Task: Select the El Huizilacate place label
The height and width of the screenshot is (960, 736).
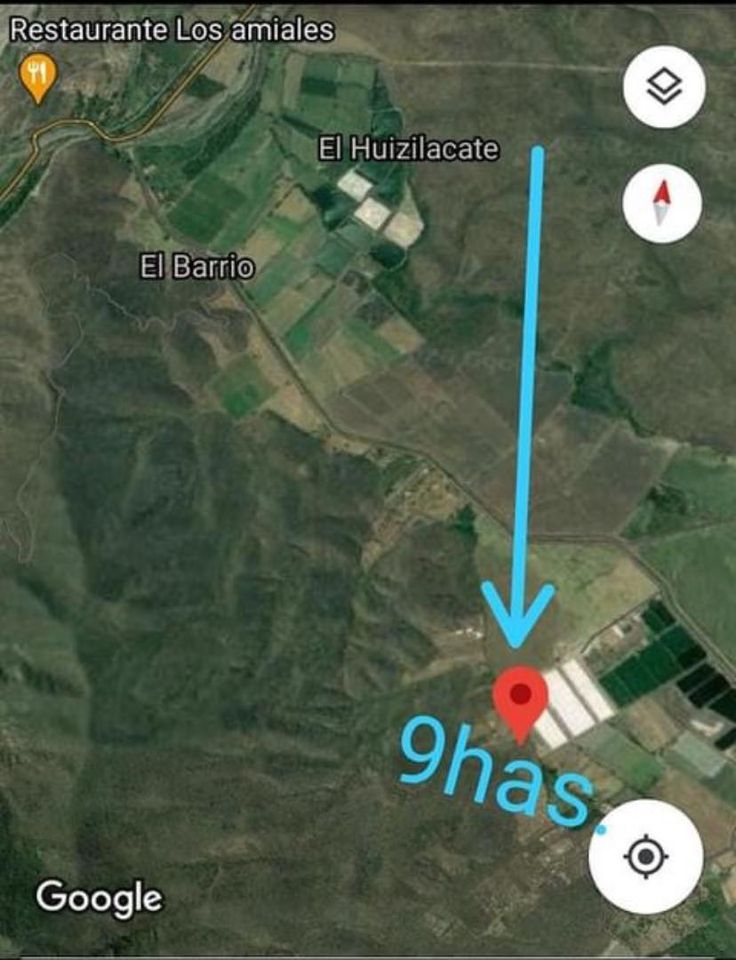Action: click(x=408, y=149)
